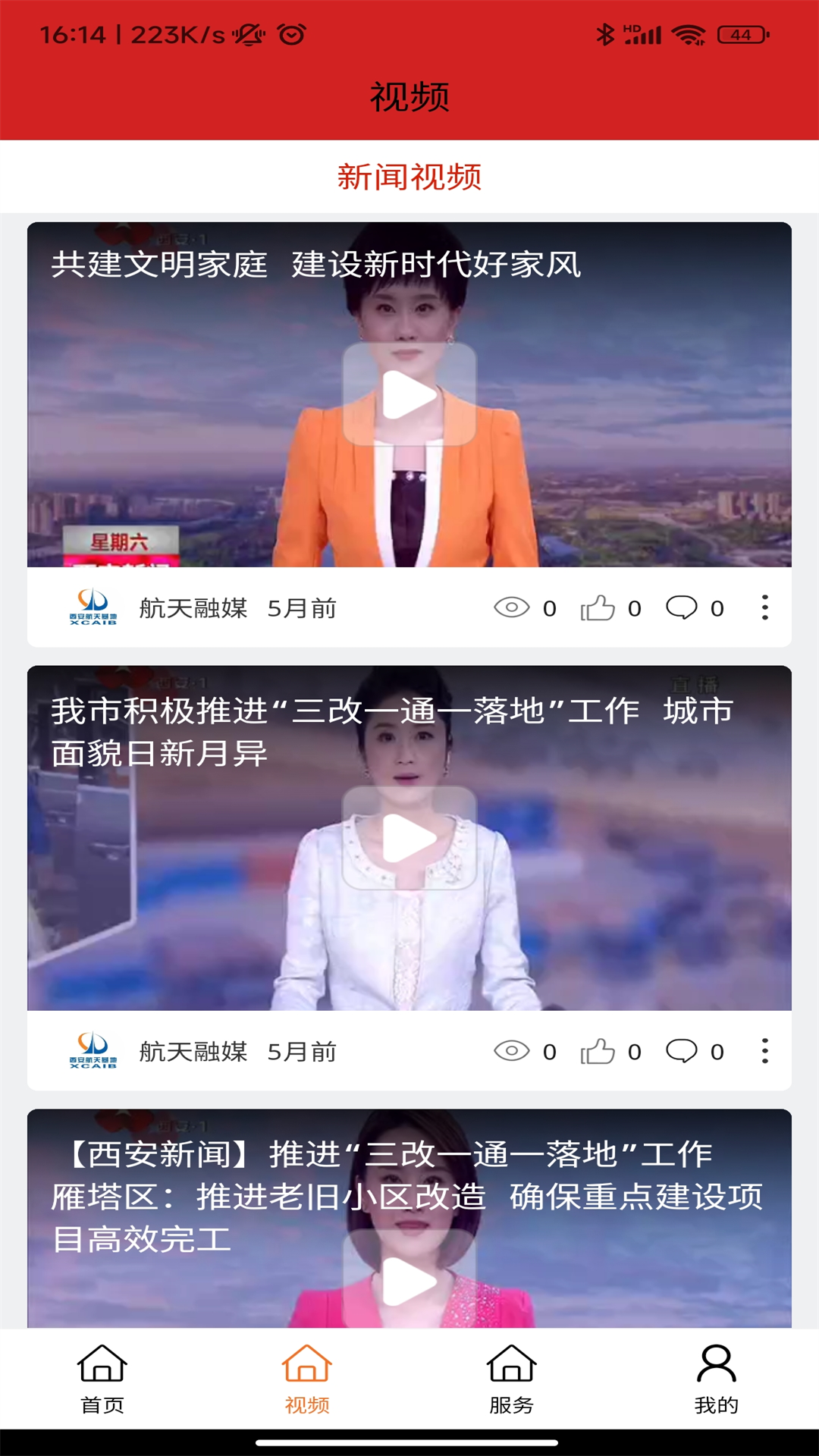This screenshot has height=1456, width=819.
Task: Select the 新闻视频 tab
Action: point(409,176)
